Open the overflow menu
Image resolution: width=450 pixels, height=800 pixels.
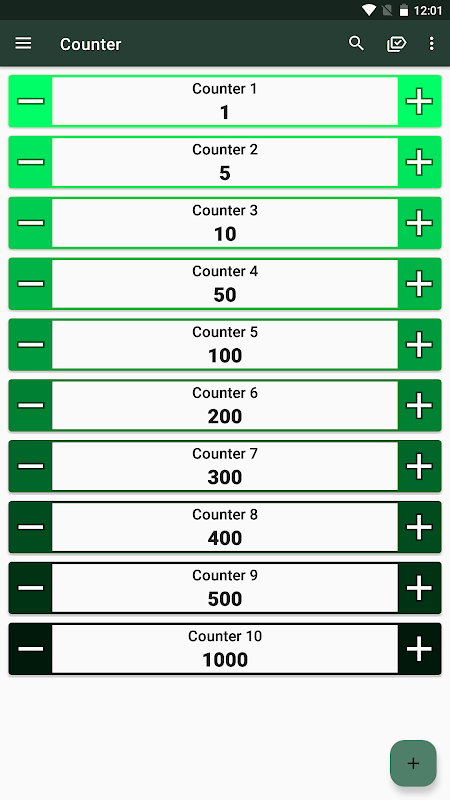click(x=432, y=44)
